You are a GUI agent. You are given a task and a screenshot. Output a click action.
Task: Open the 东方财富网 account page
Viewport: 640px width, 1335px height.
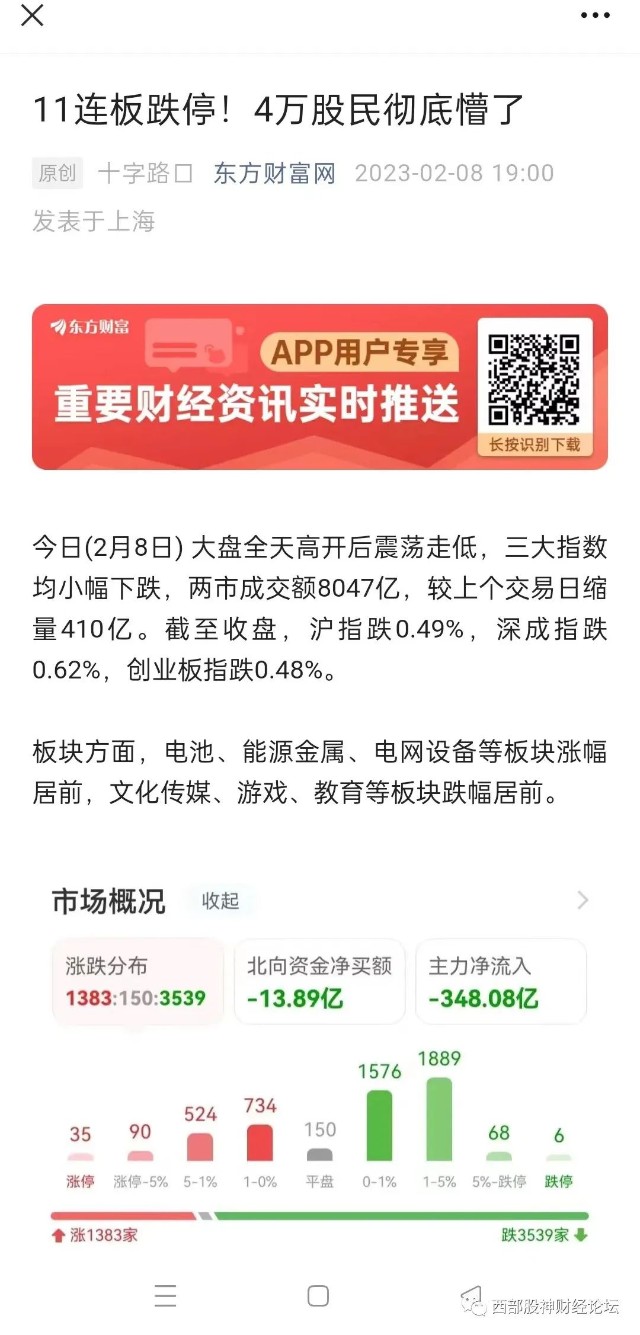click(x=273, y=173)
